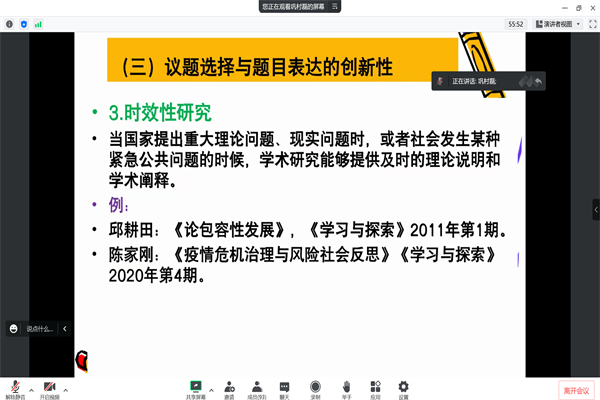The image size is (600, 400).
Task: Expand the right side panel arrow
Action: (595, 210)
